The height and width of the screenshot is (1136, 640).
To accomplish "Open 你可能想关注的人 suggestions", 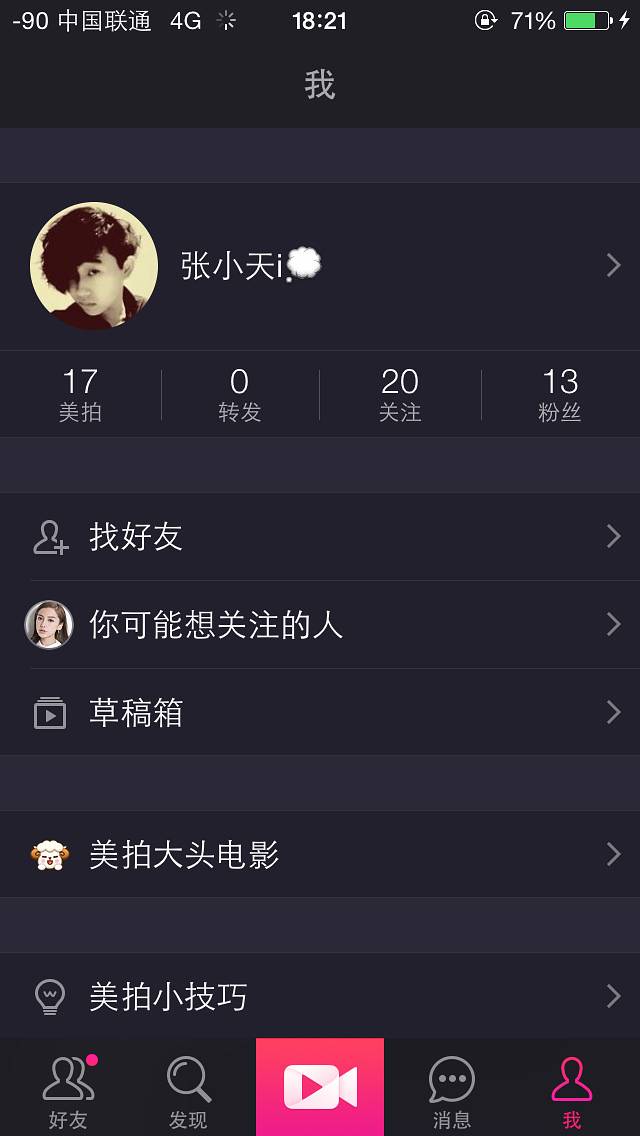I will (320, 625).
